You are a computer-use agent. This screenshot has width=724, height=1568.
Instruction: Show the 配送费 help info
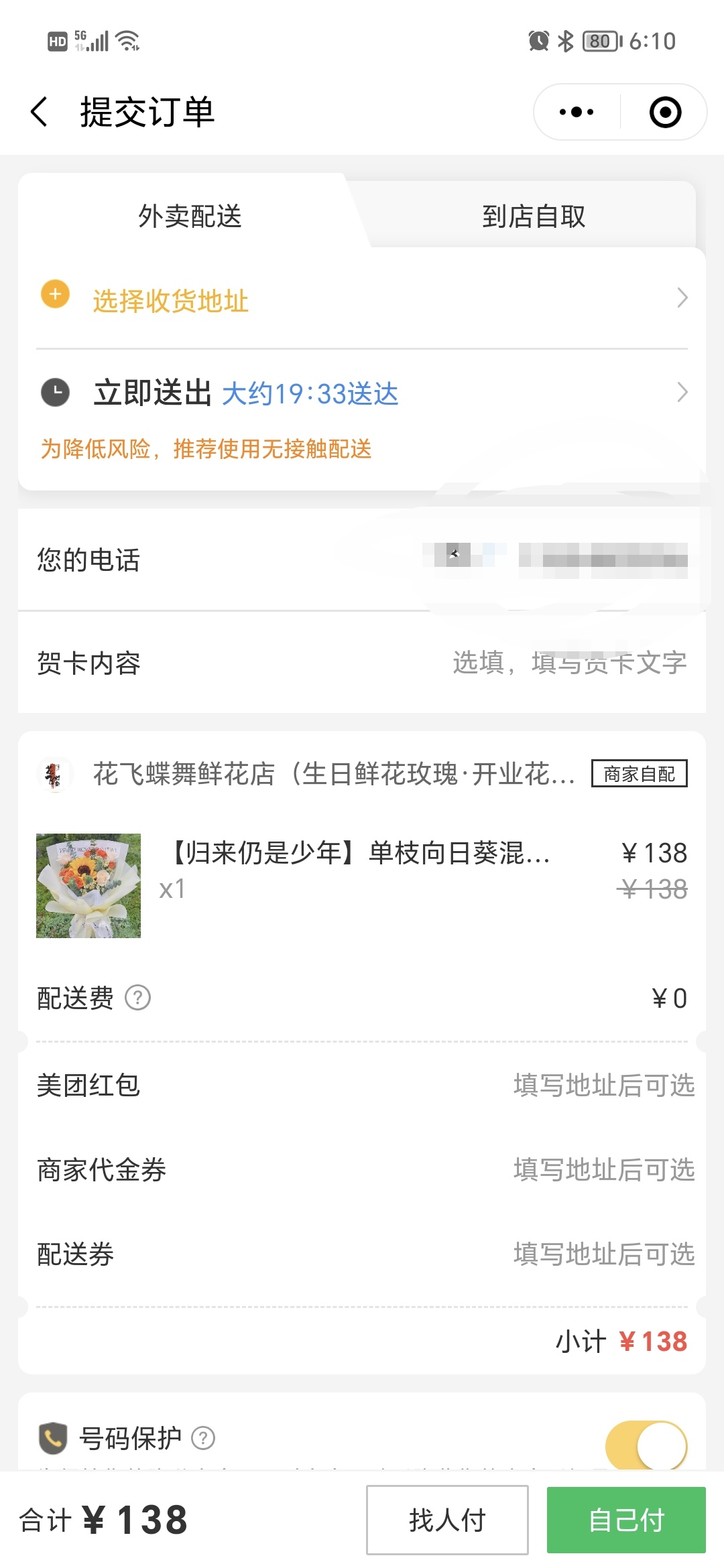tap(138, 998)
